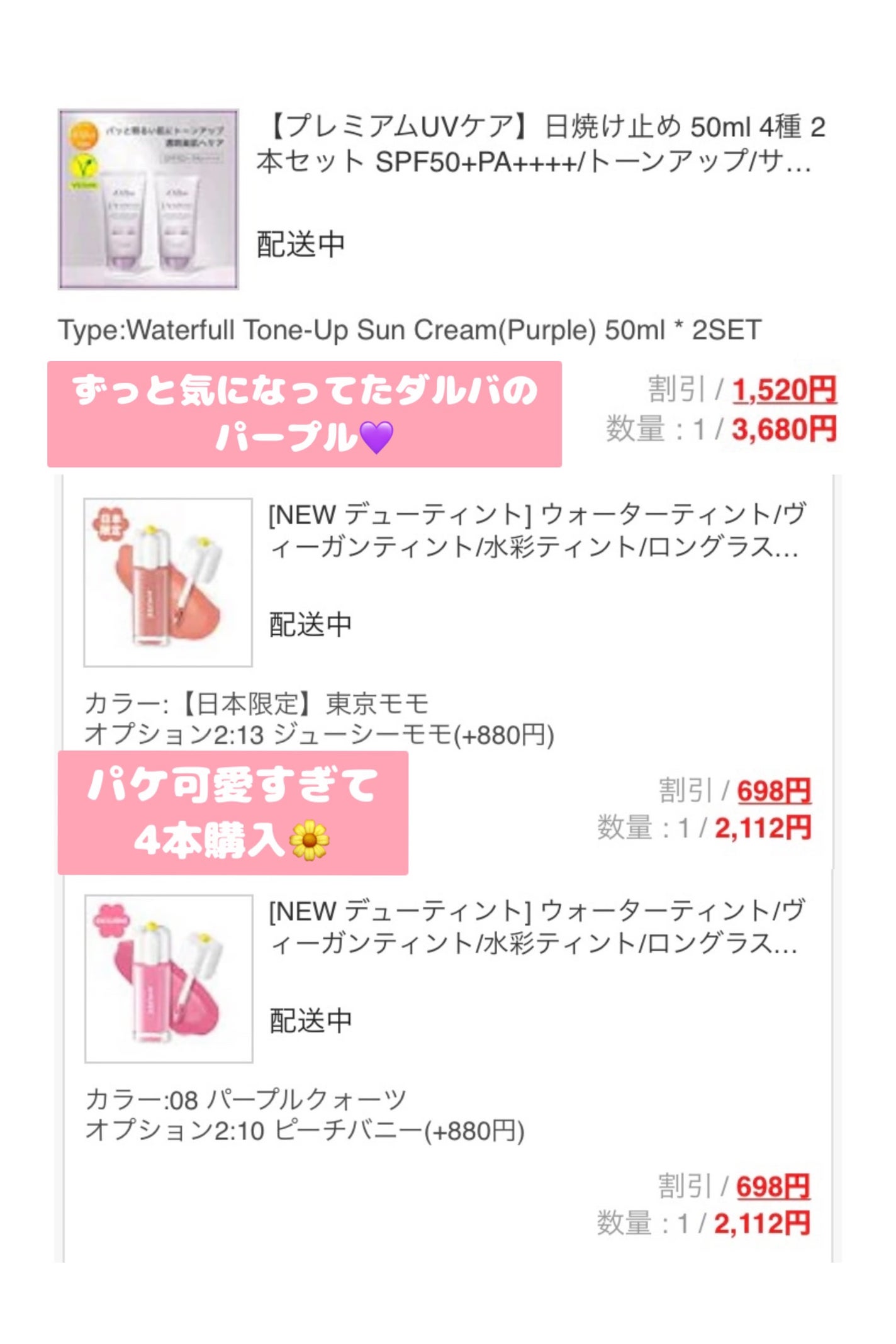Click the sunscreen 2-set product thumbnail

[x=148, y=200]
